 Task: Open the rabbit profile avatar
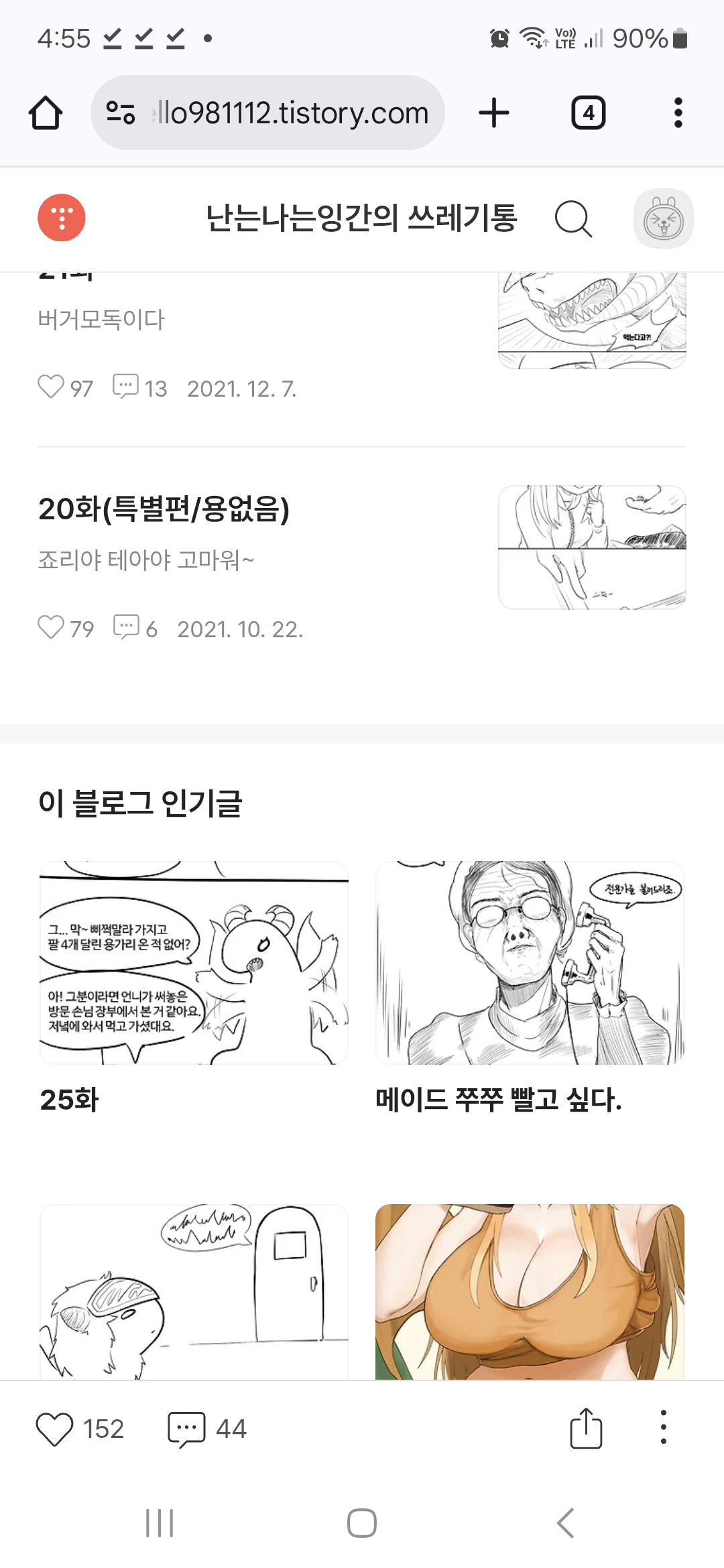coord(663,218)
